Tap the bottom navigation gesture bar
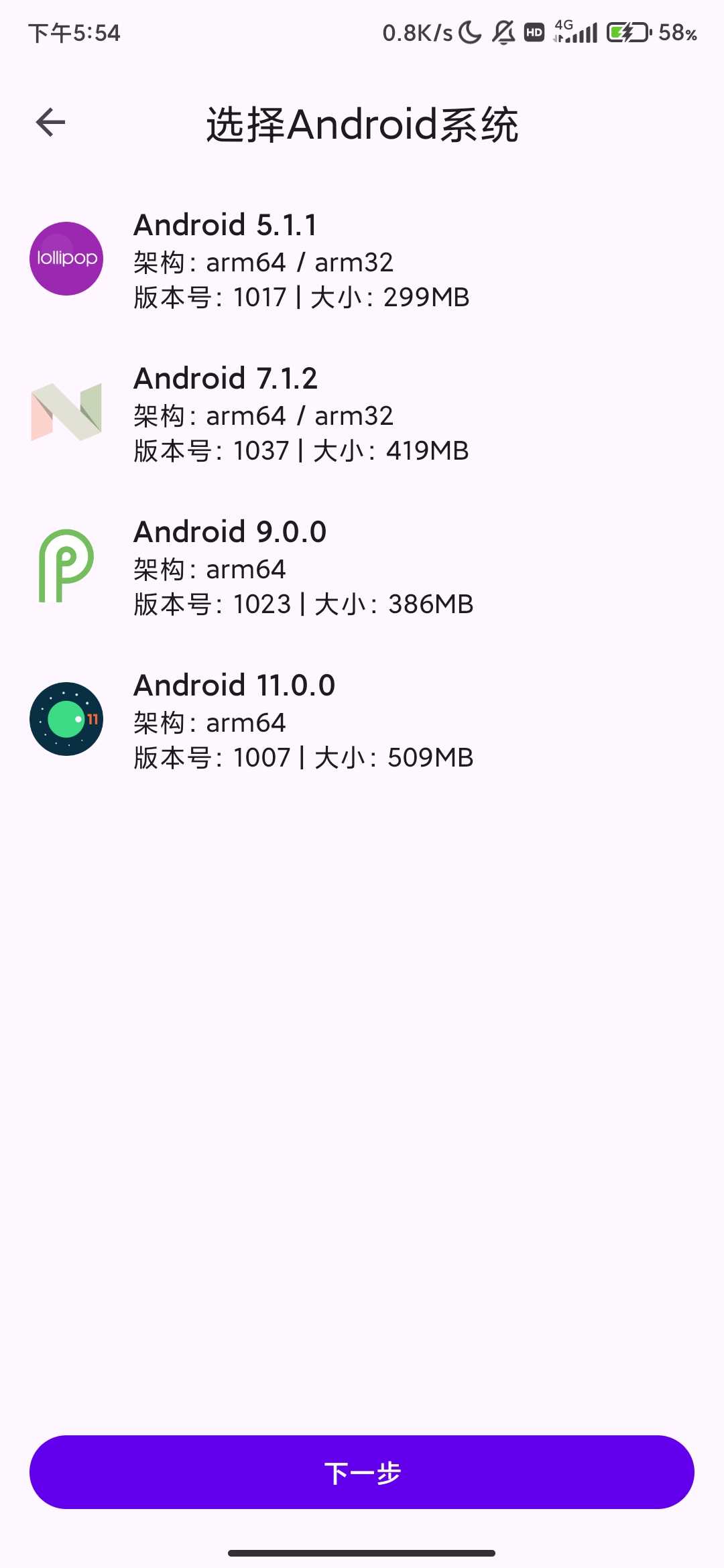Screen dimensions: 724x1568 tap(362, 1552)
